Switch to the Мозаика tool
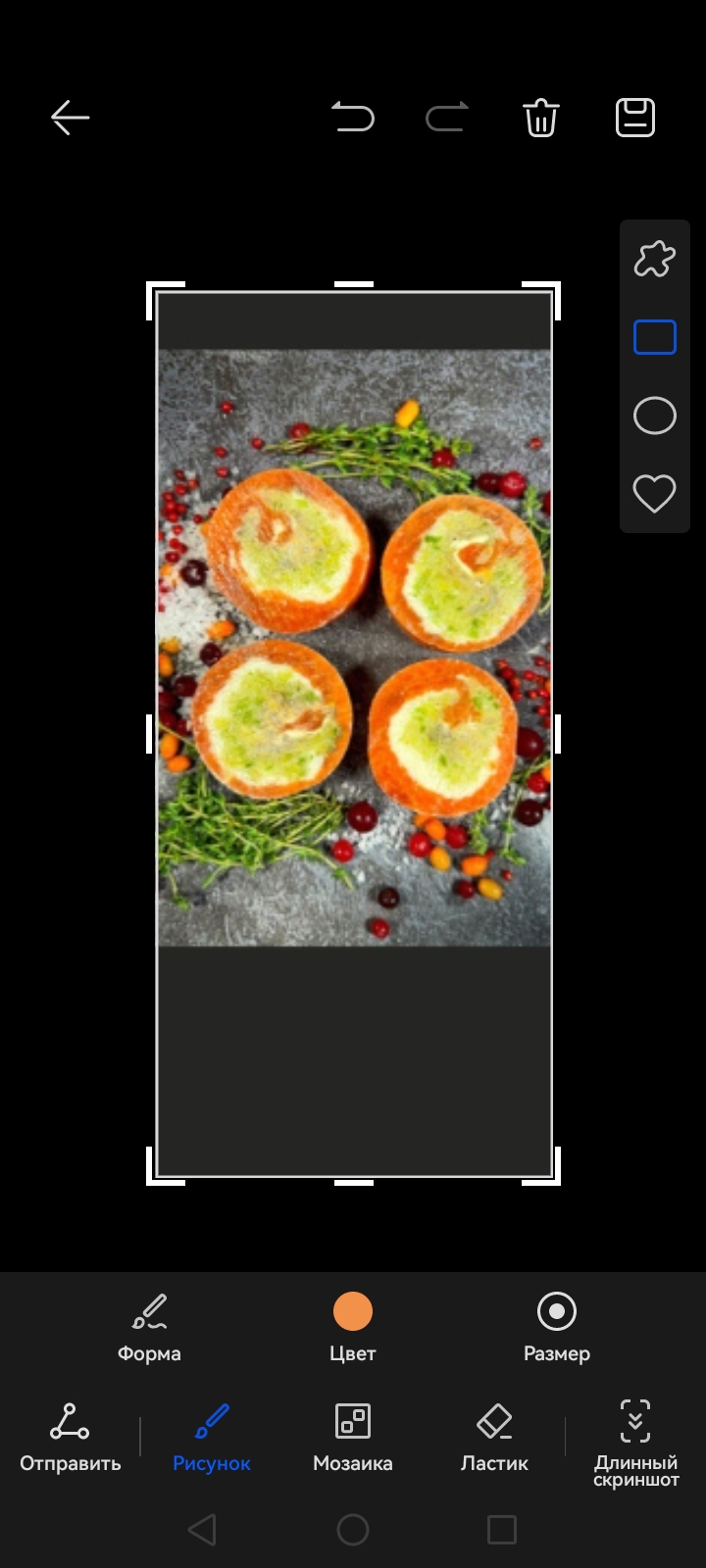This screenshot has width=706, height=1568. click(353, 1437)
